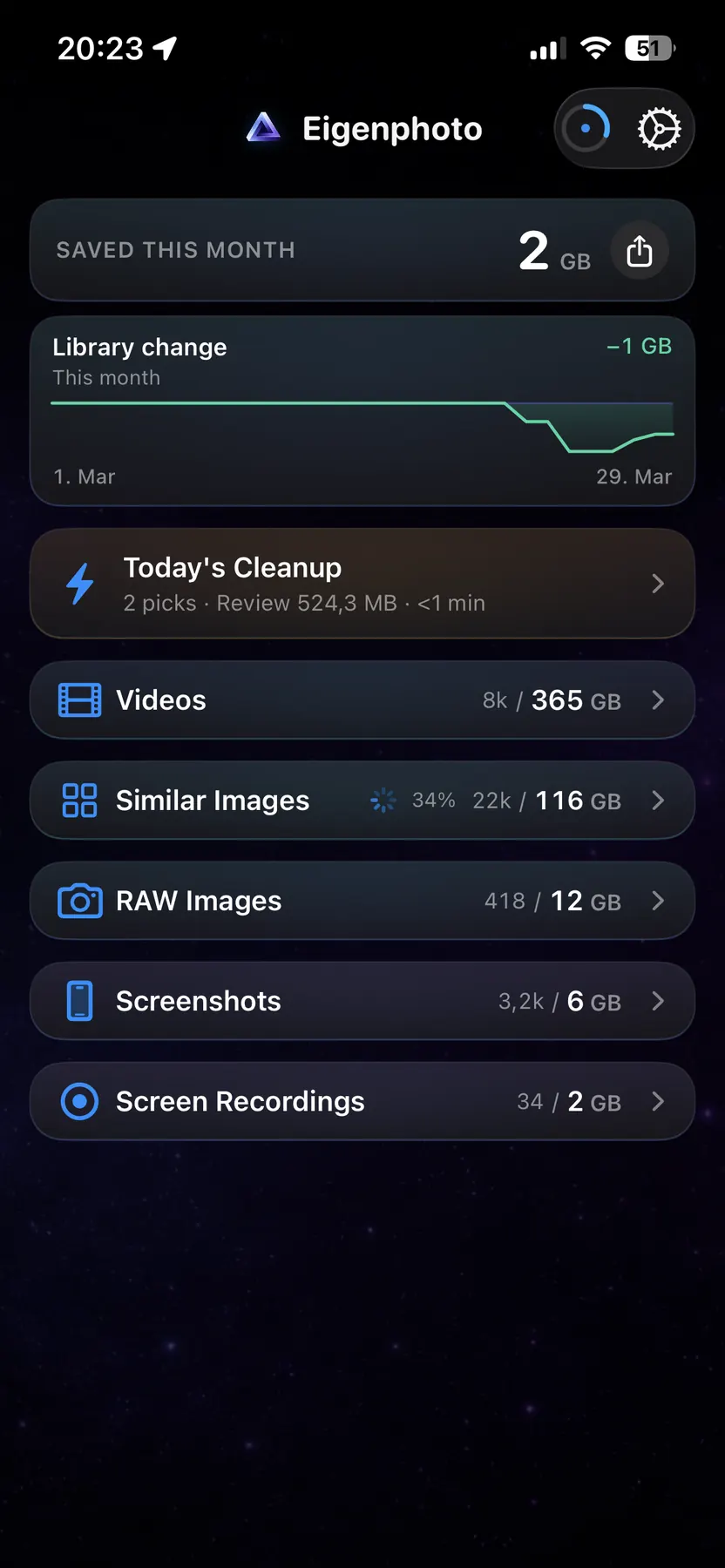
Task: Tap the Screen Recordings record icon
Action: pos(79,1101)
